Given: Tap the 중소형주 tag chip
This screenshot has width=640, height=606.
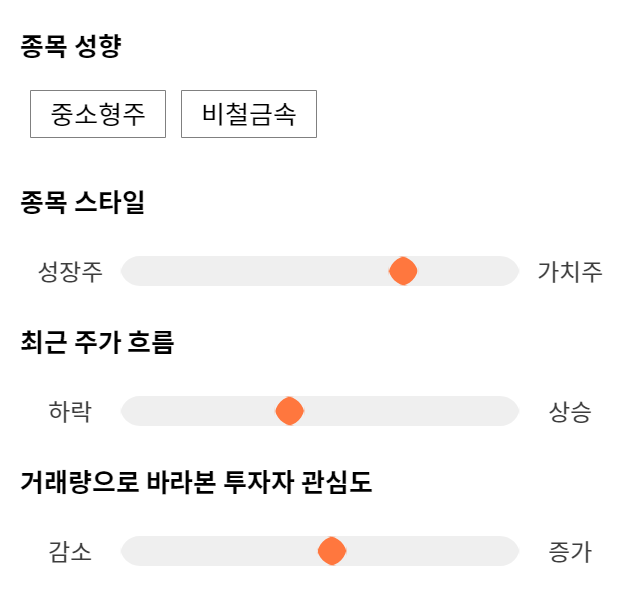Looking at the screenshot, I should coord(98,114).
